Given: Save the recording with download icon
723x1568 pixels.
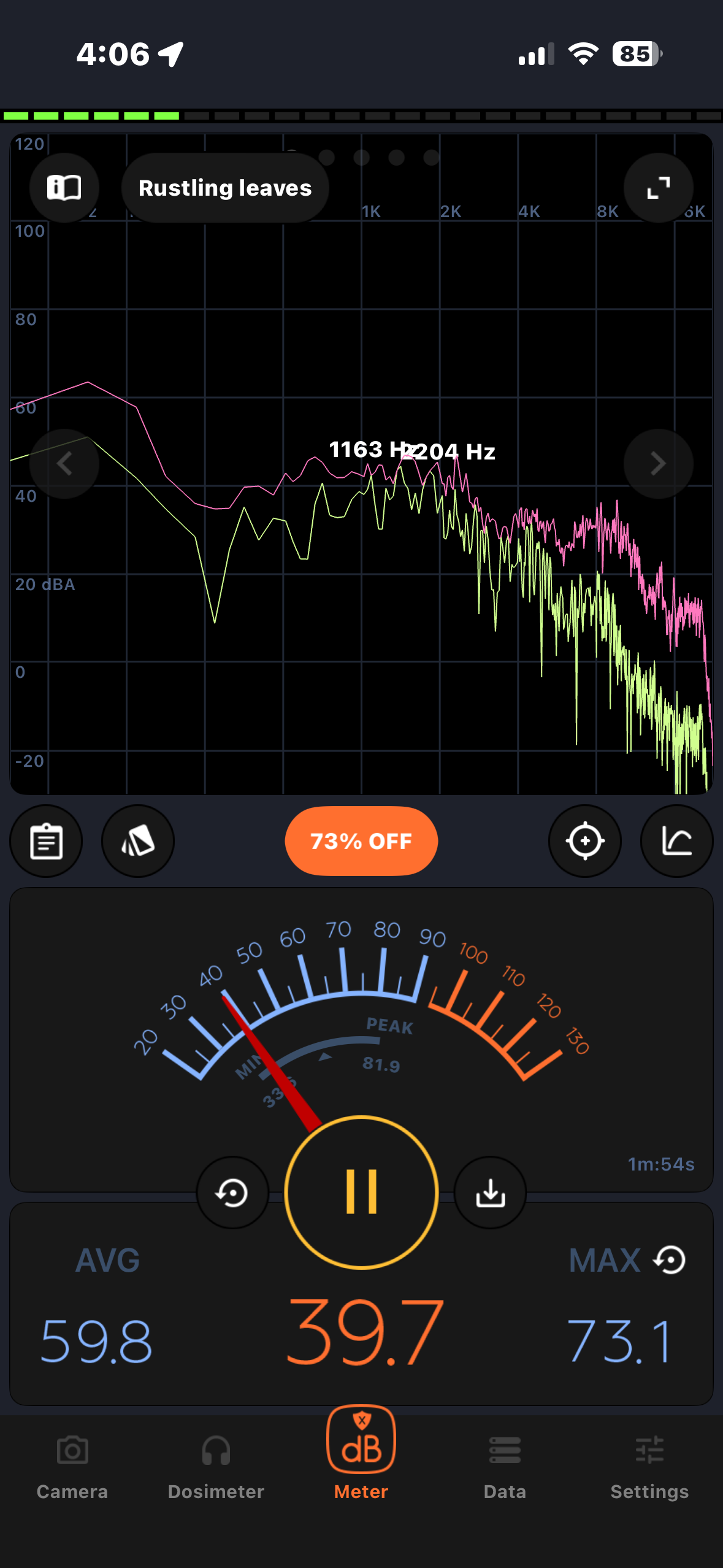Looking at the screenshot, I should point(490,1193).
